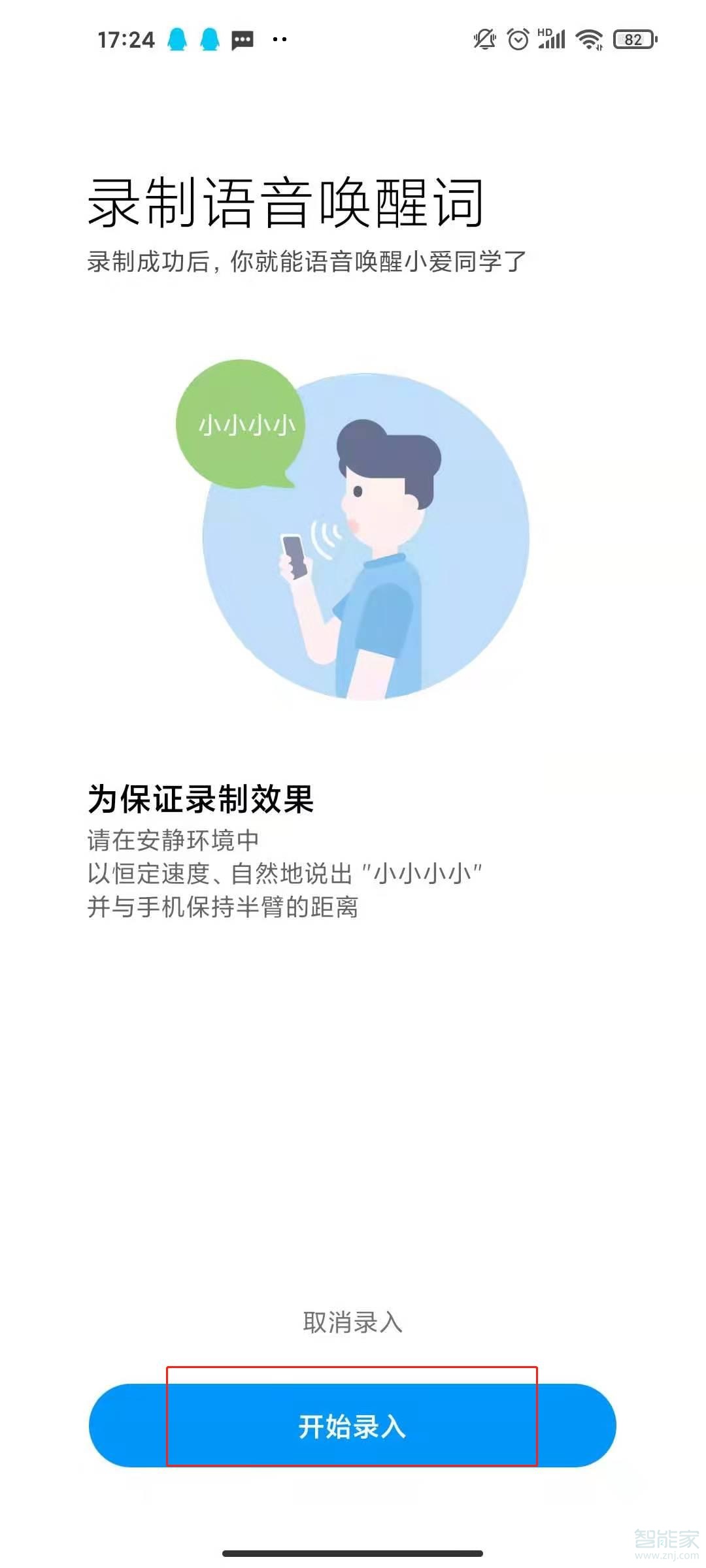Tap the hidden notifications dots indicator

(279, 41)
